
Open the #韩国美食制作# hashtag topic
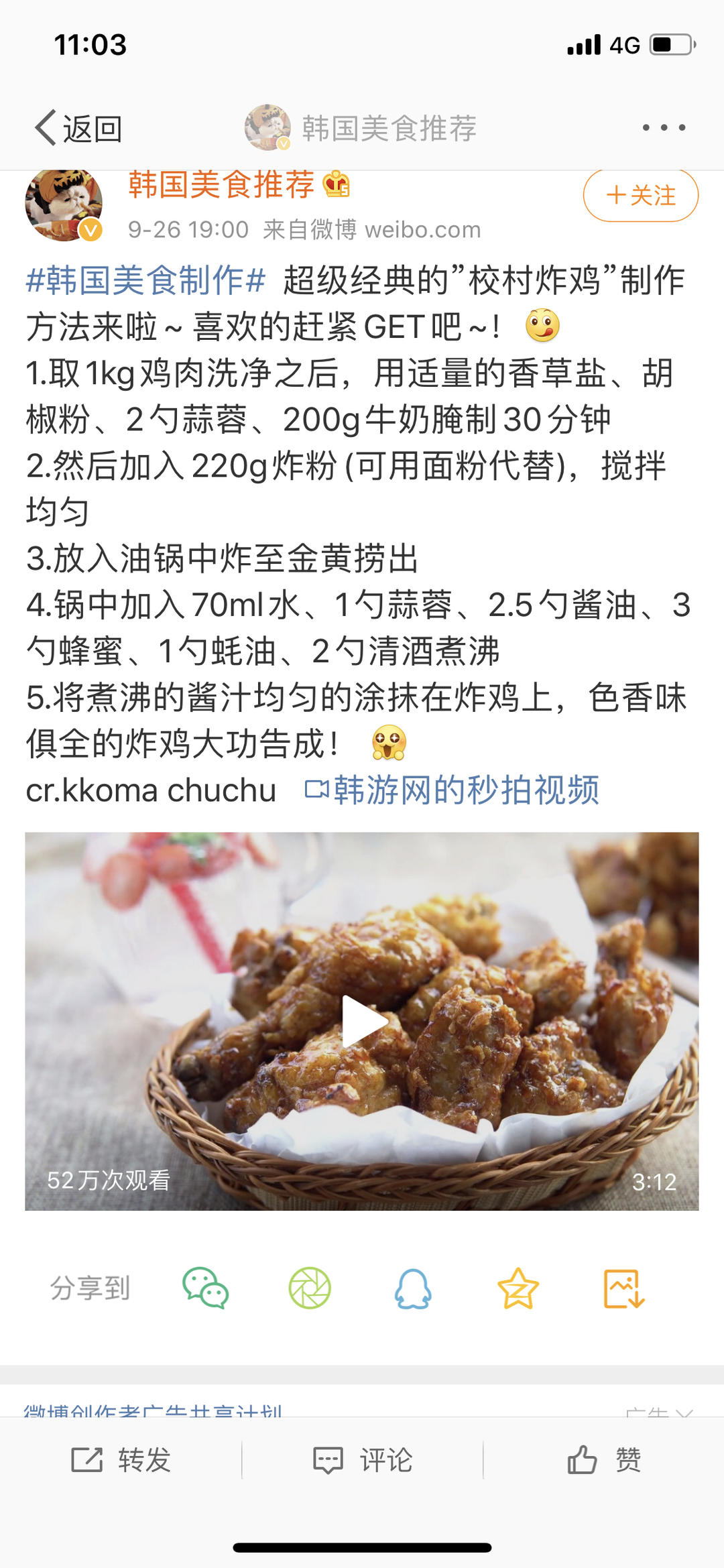click(x=145, y=280)
